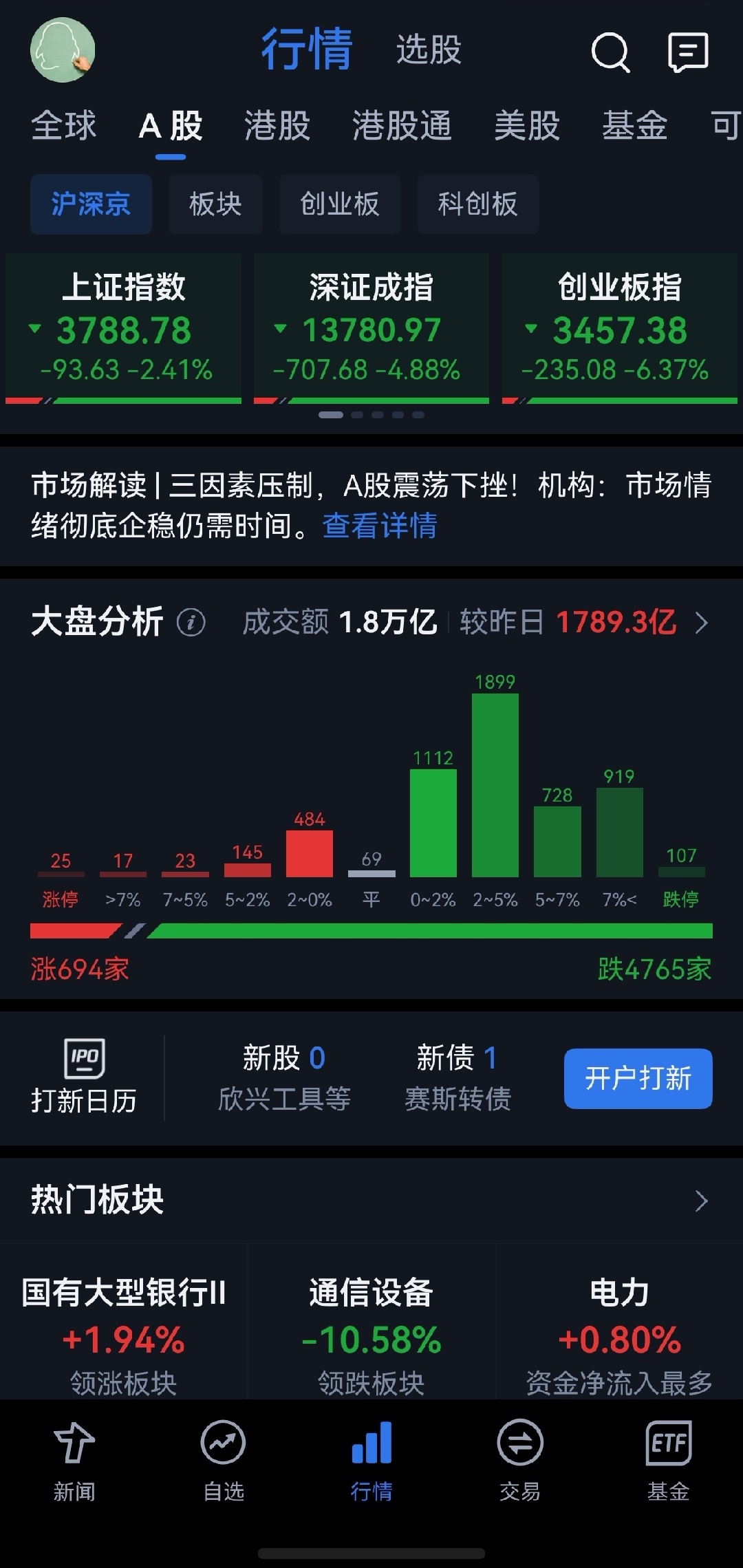Open the 交易 bottom tab

(x=520, y=1462)
